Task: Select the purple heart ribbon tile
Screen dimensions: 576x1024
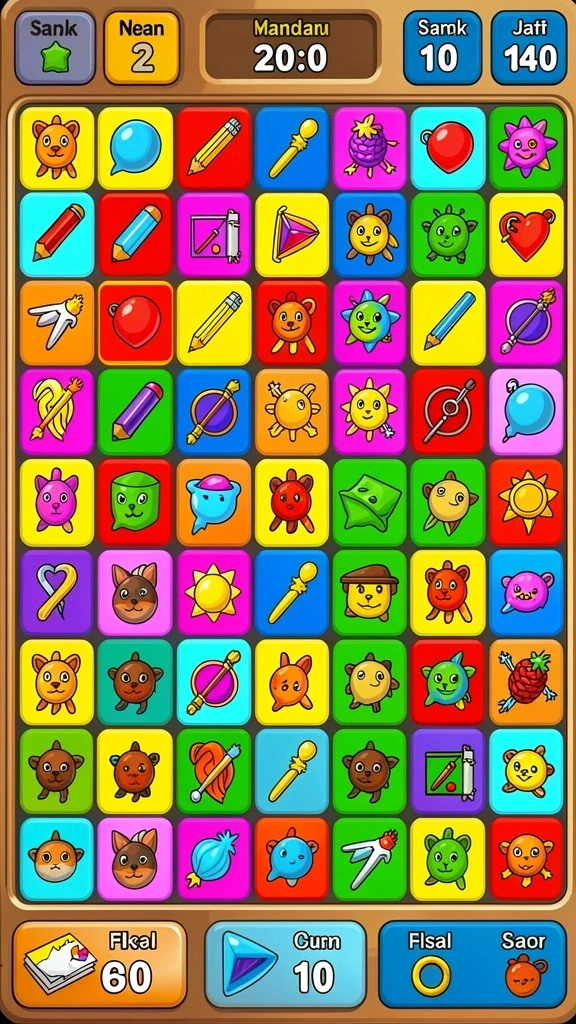Action: pyautogui.click(x=57, y=592)
